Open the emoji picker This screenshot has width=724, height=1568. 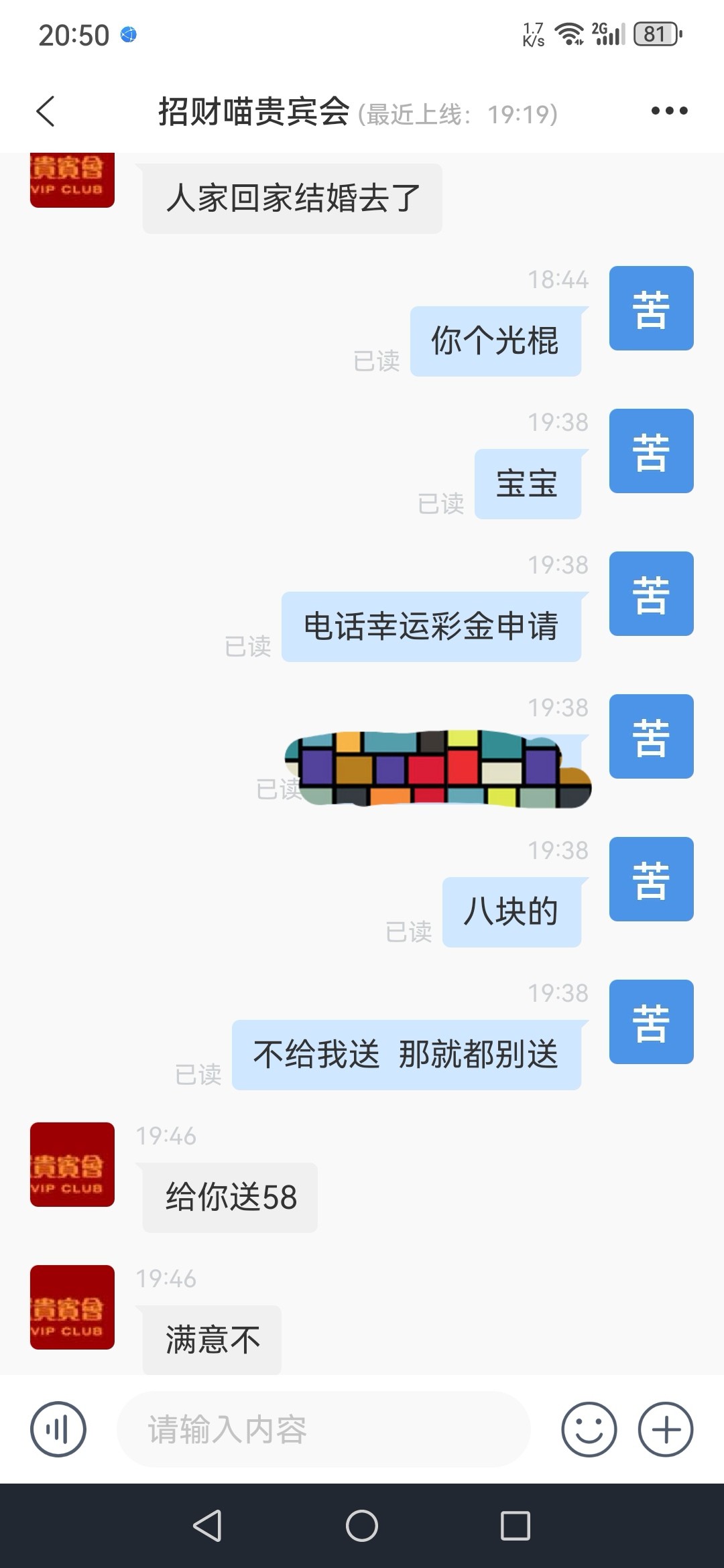[x=589, y=1429]
